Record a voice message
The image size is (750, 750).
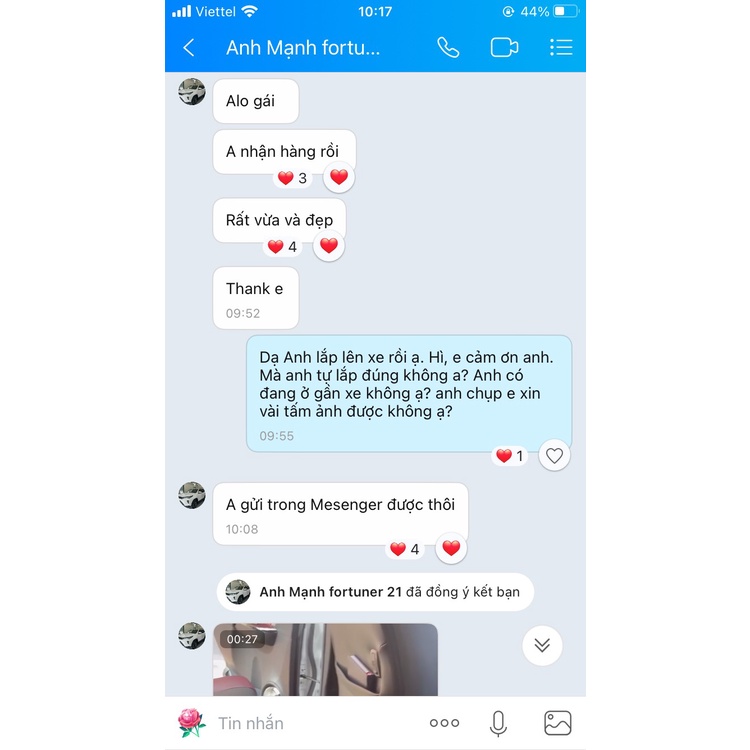498,723
